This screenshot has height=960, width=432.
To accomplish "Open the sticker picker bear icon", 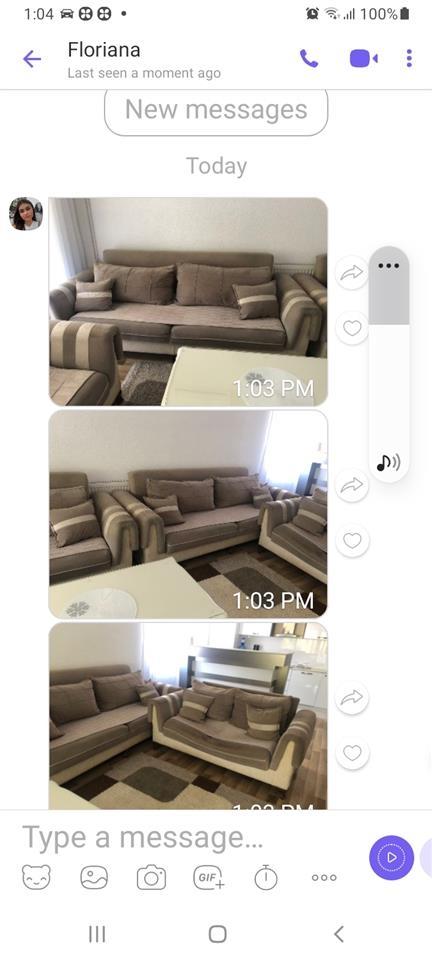I will 37,877.
